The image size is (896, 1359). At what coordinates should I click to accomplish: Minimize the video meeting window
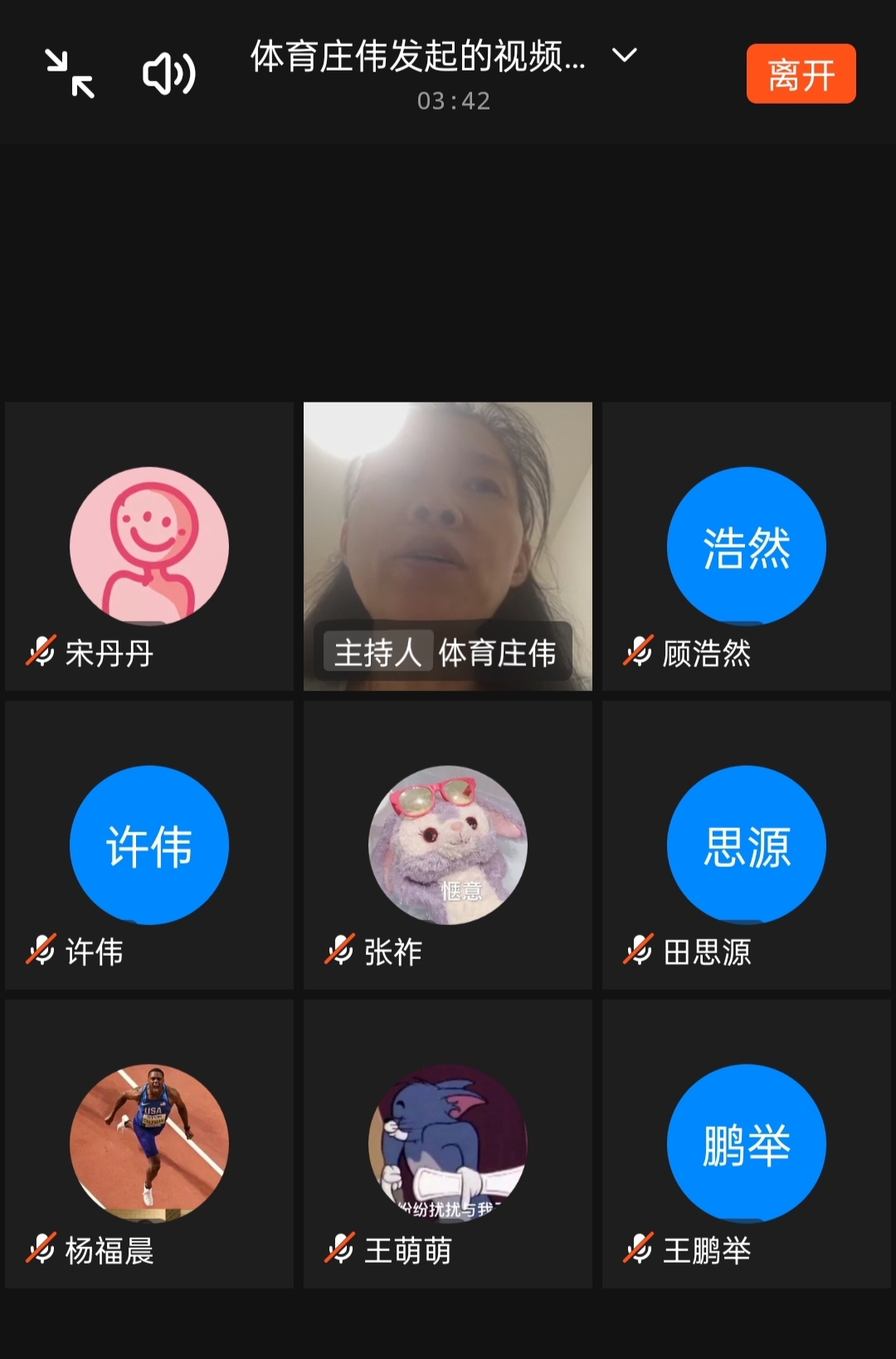(x=70, y=74)
